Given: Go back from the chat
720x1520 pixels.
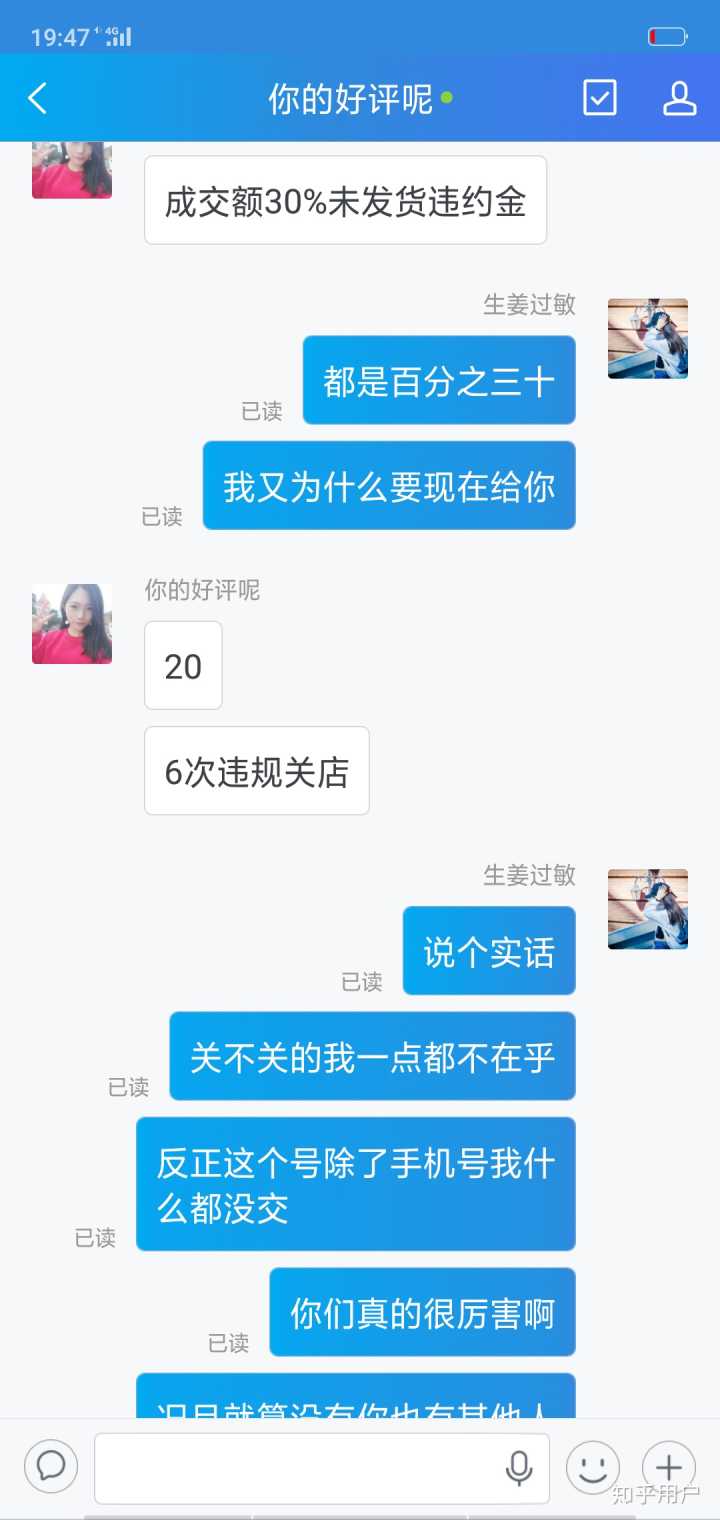Looking at the screenshot, I should (38, 99).
